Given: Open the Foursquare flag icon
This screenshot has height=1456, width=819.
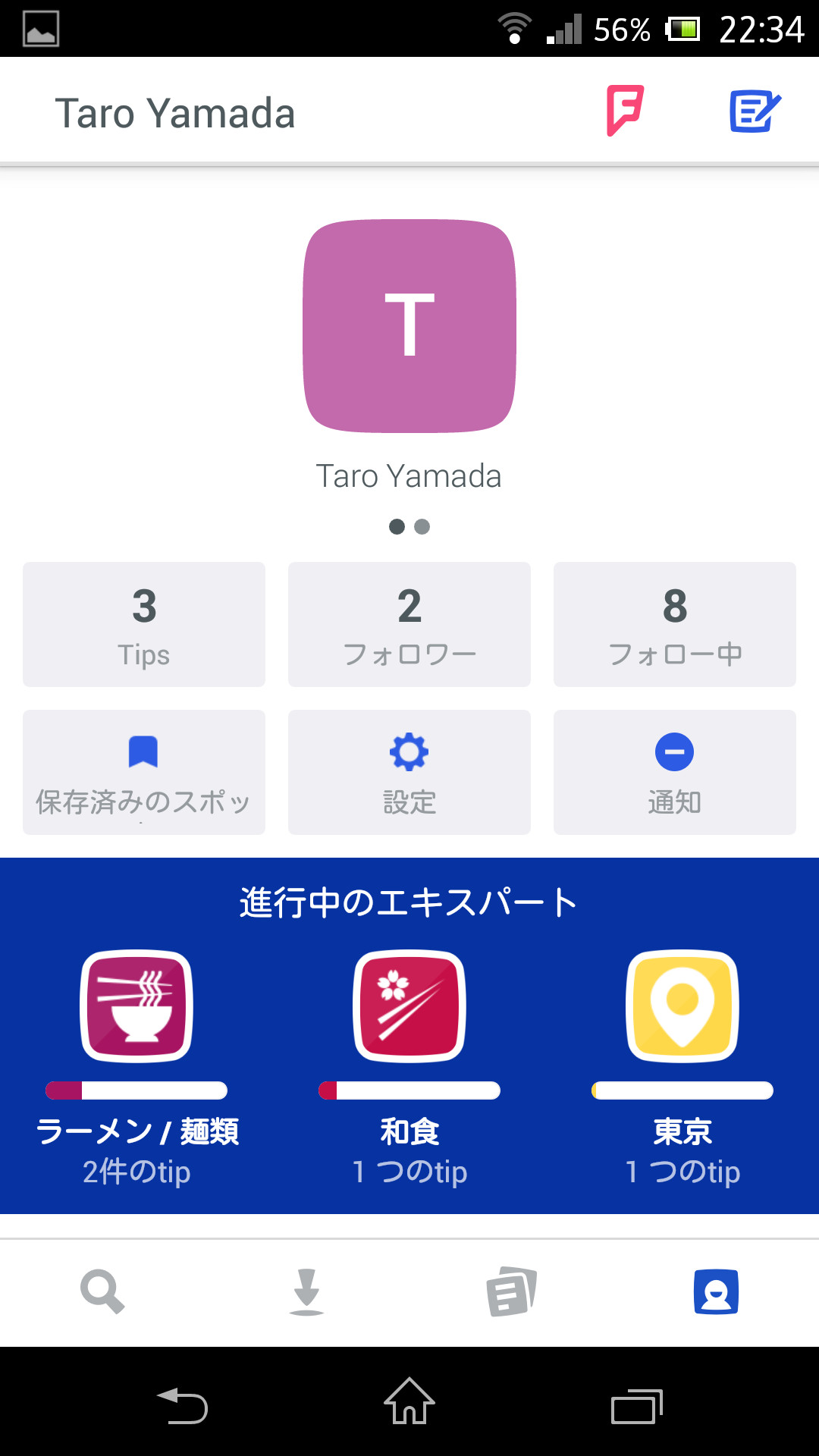Looking at the screenshot, I should 624,112.
